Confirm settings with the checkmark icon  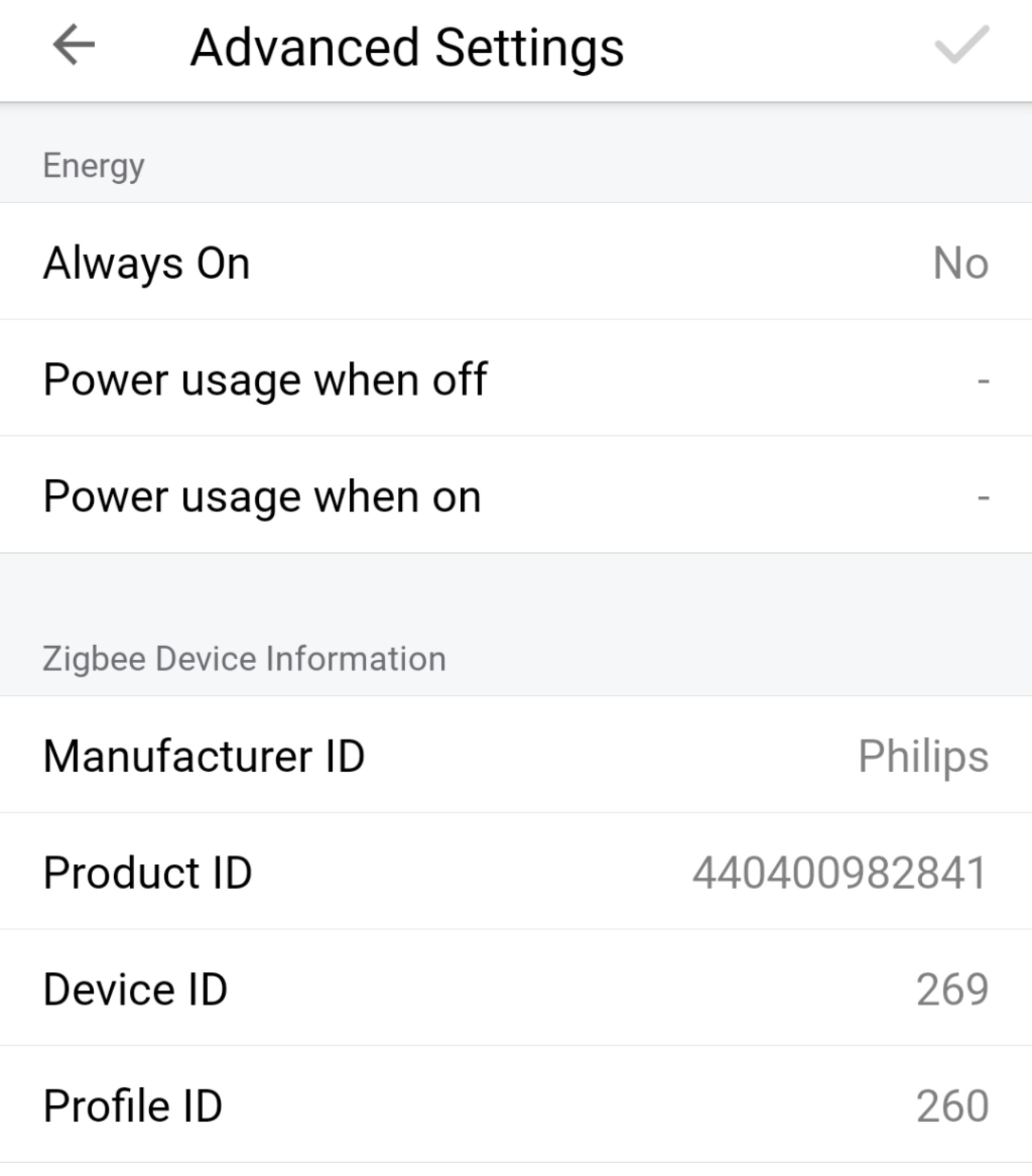pos(961,45)
